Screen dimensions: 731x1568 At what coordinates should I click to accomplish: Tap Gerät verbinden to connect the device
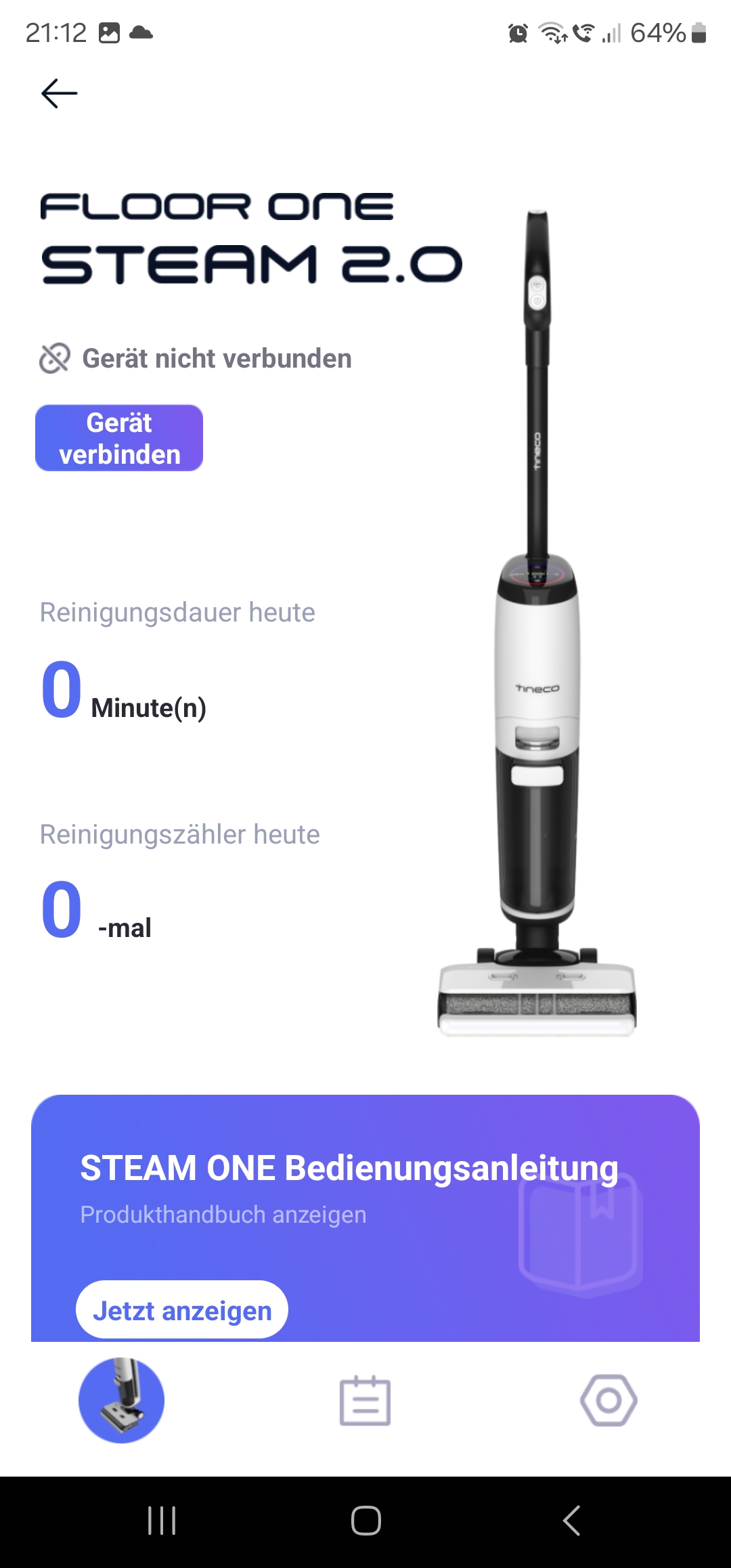pyautogui.click(x=119, y=438)
